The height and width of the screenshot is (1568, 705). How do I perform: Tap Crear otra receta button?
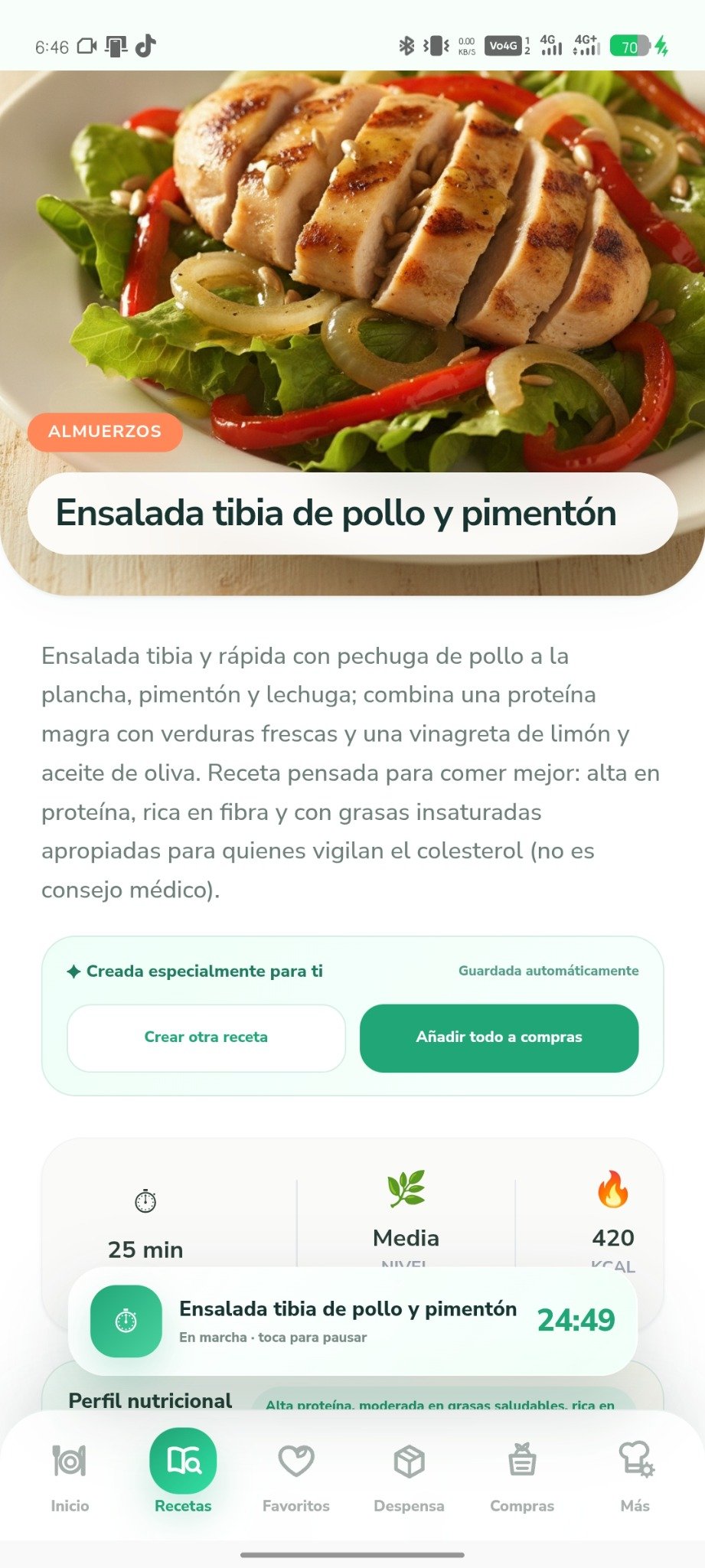[206, 1037]
